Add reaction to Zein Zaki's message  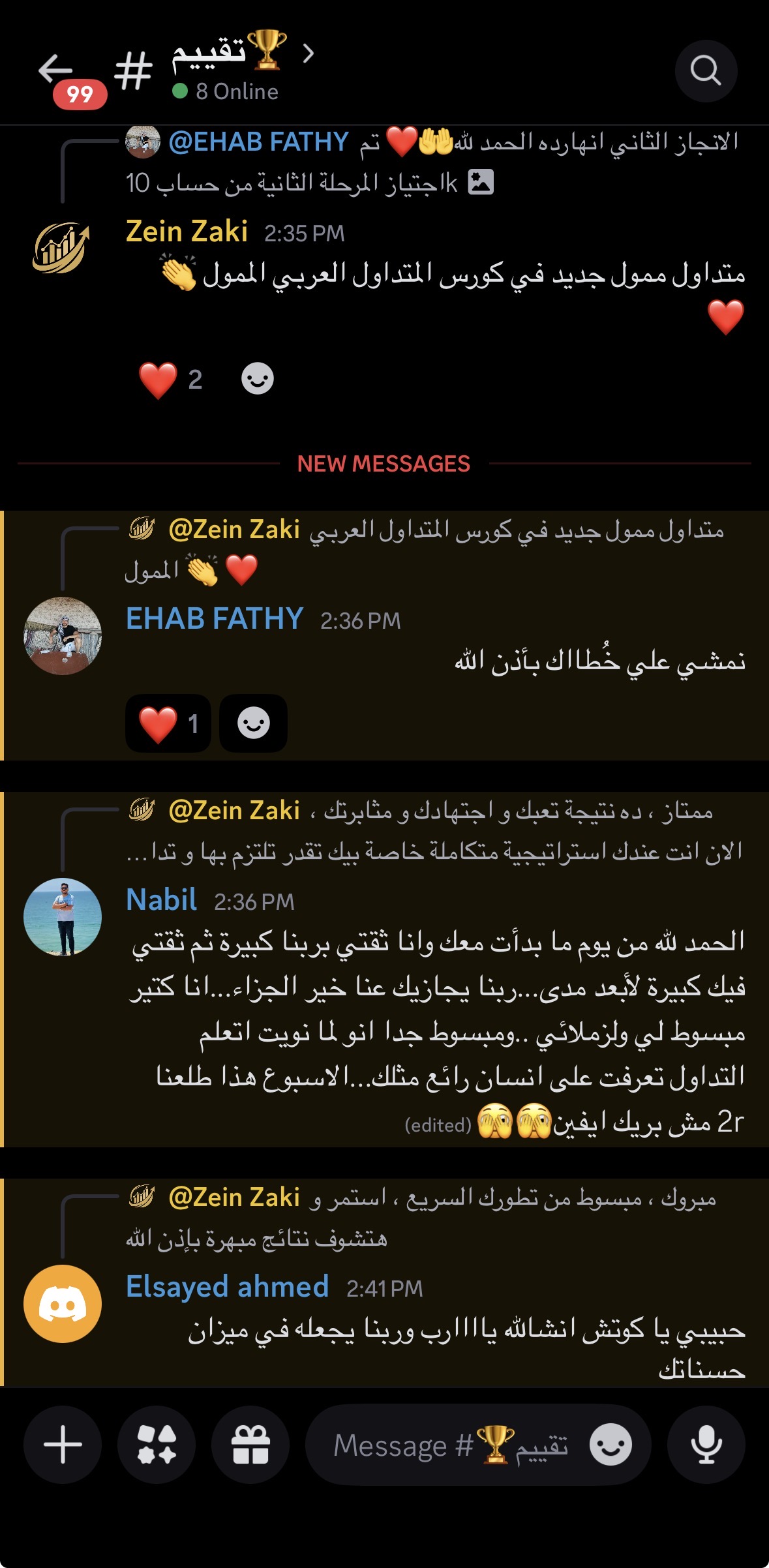tap(257, 380)
